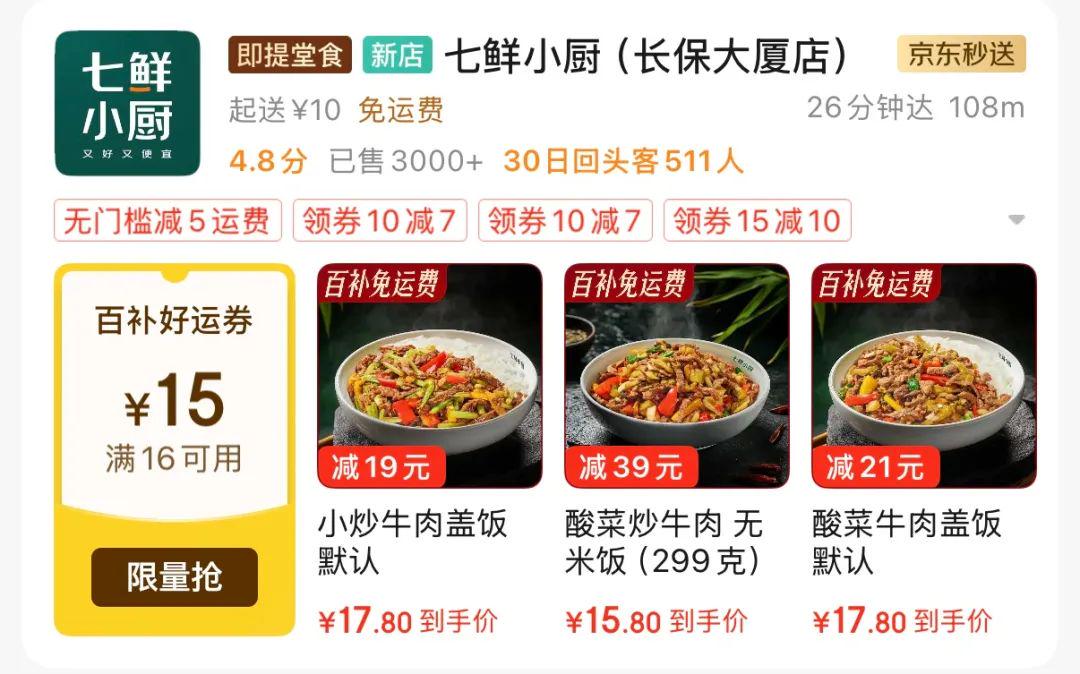1080x674 pixels.
Task: Expand the coupon list arrow
Action: click(x=1016, y=220)
